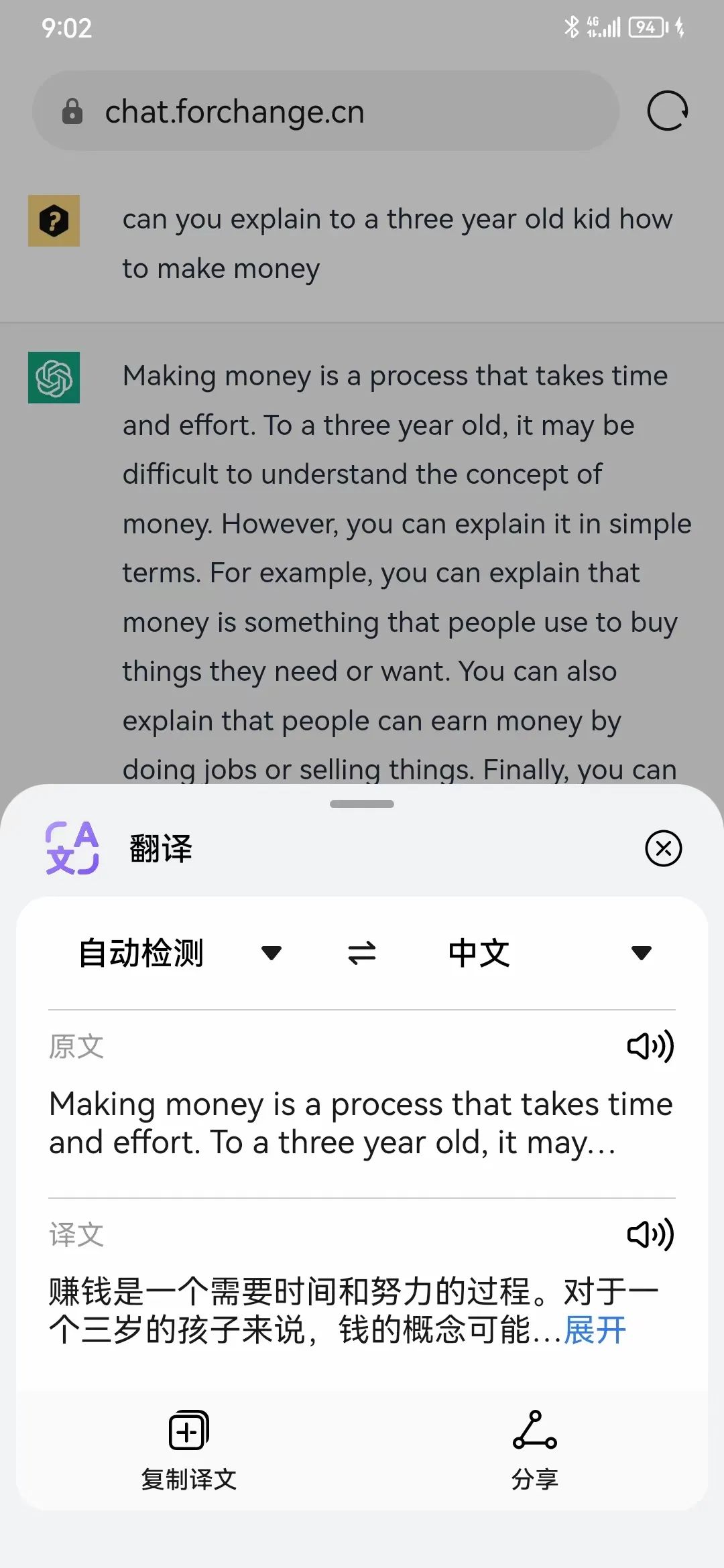The image size is (724, 1568).
Task: Close the translation panel
Action: click(662, 849)
